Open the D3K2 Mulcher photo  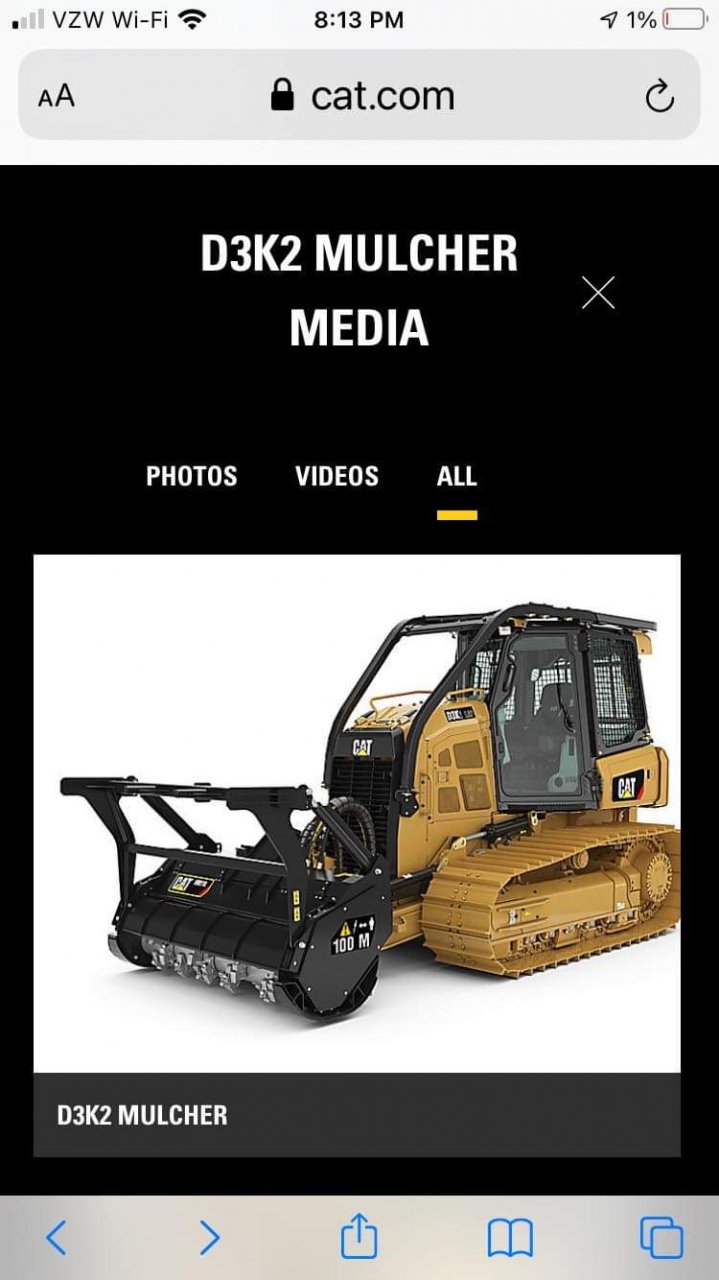tap(357, 812)
